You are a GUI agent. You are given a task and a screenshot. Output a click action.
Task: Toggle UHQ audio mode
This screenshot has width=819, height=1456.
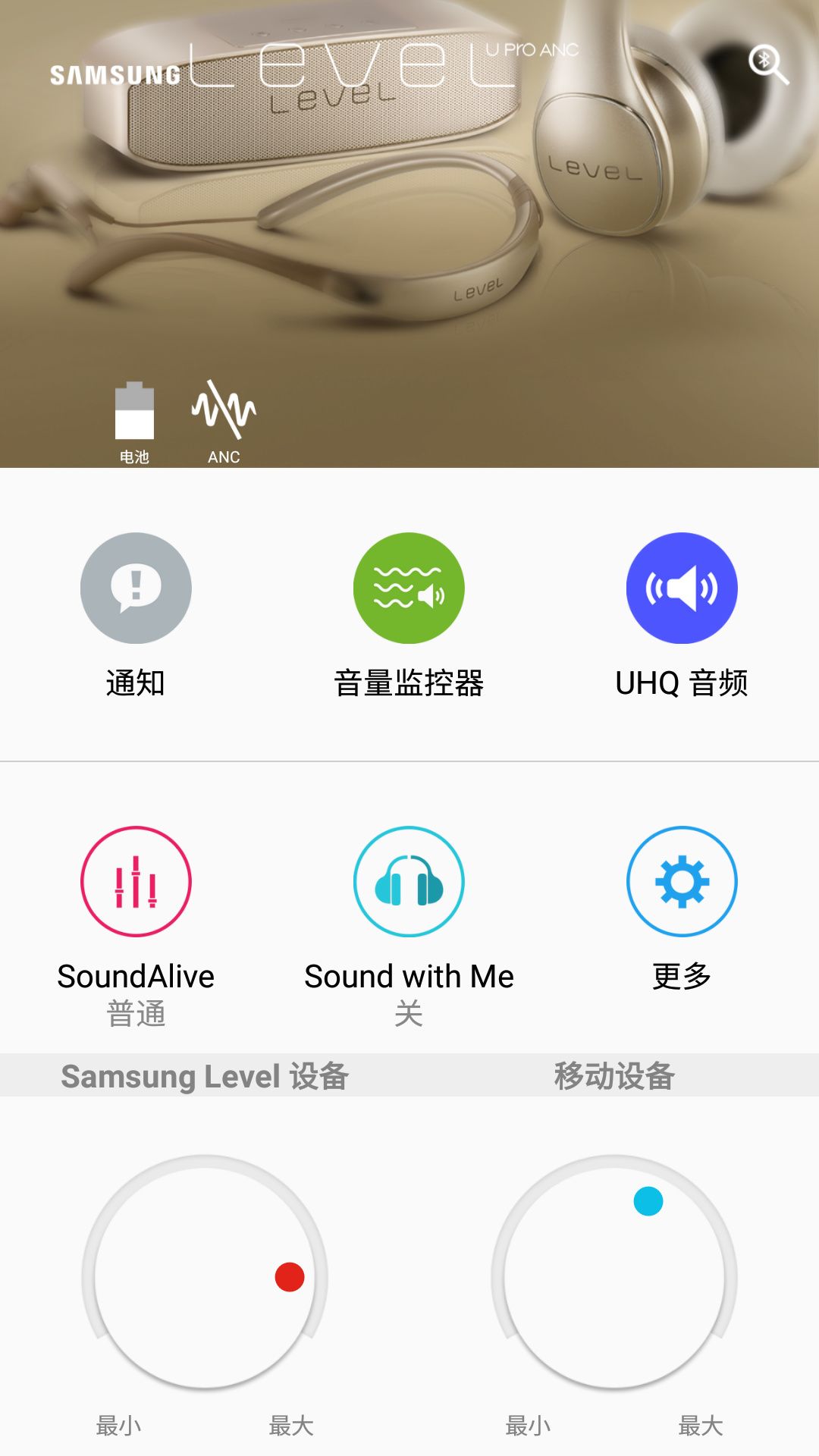(x=682, y=588)
